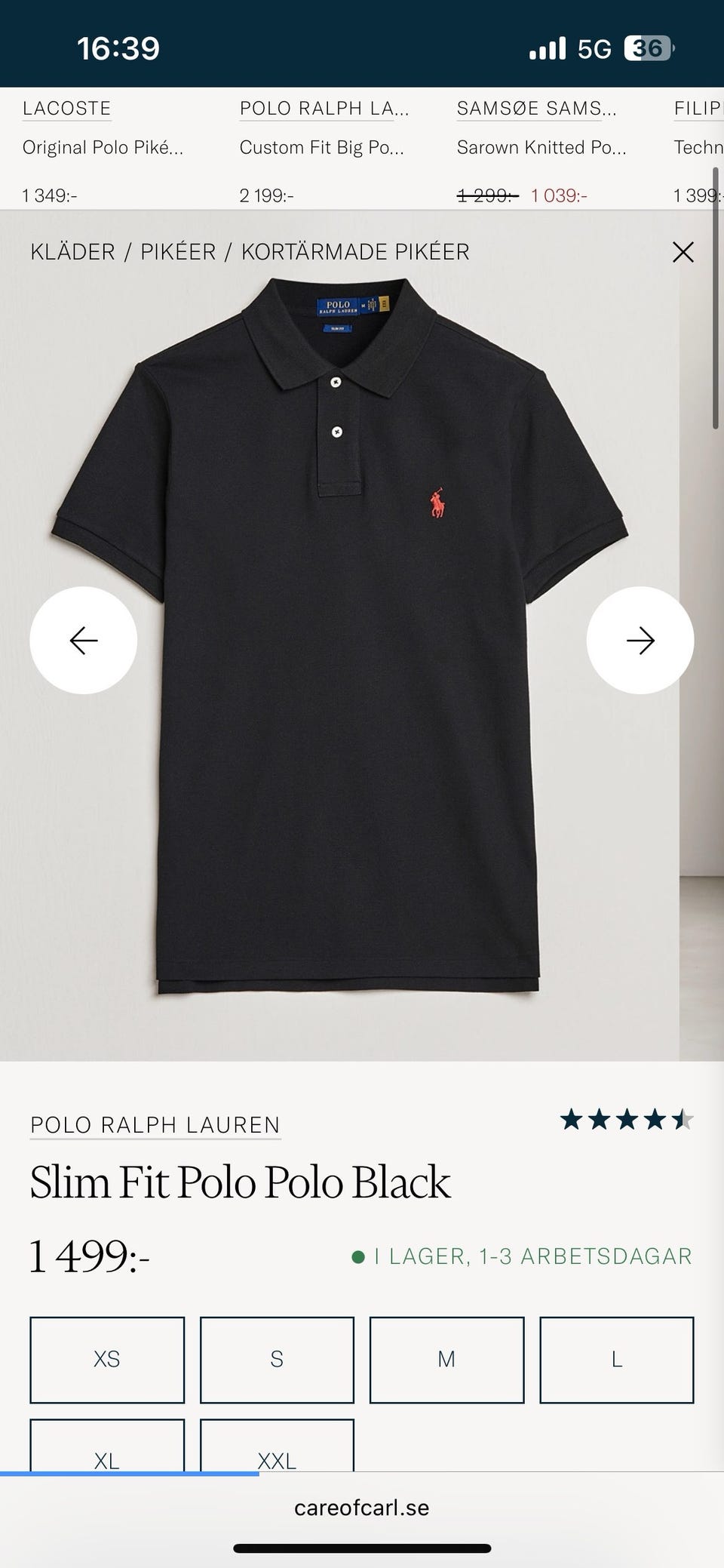Open the Polo Ralph Lauren brand link
This screenshot has height=1568, width=724.
[155, 1125]
